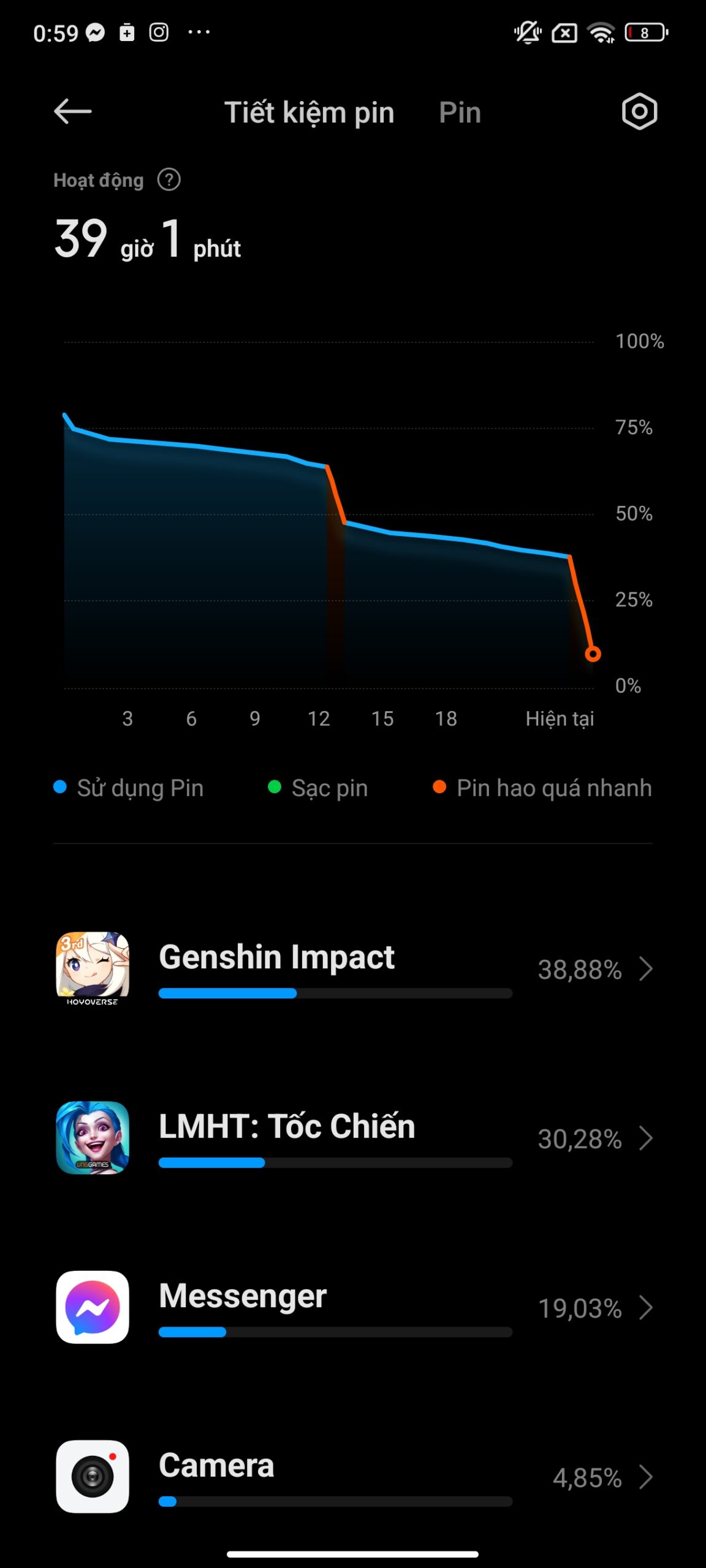Viewport: 706px width, 1568px height.
Task: Open battery settings gear icon
Action: [x=639, y=111]
